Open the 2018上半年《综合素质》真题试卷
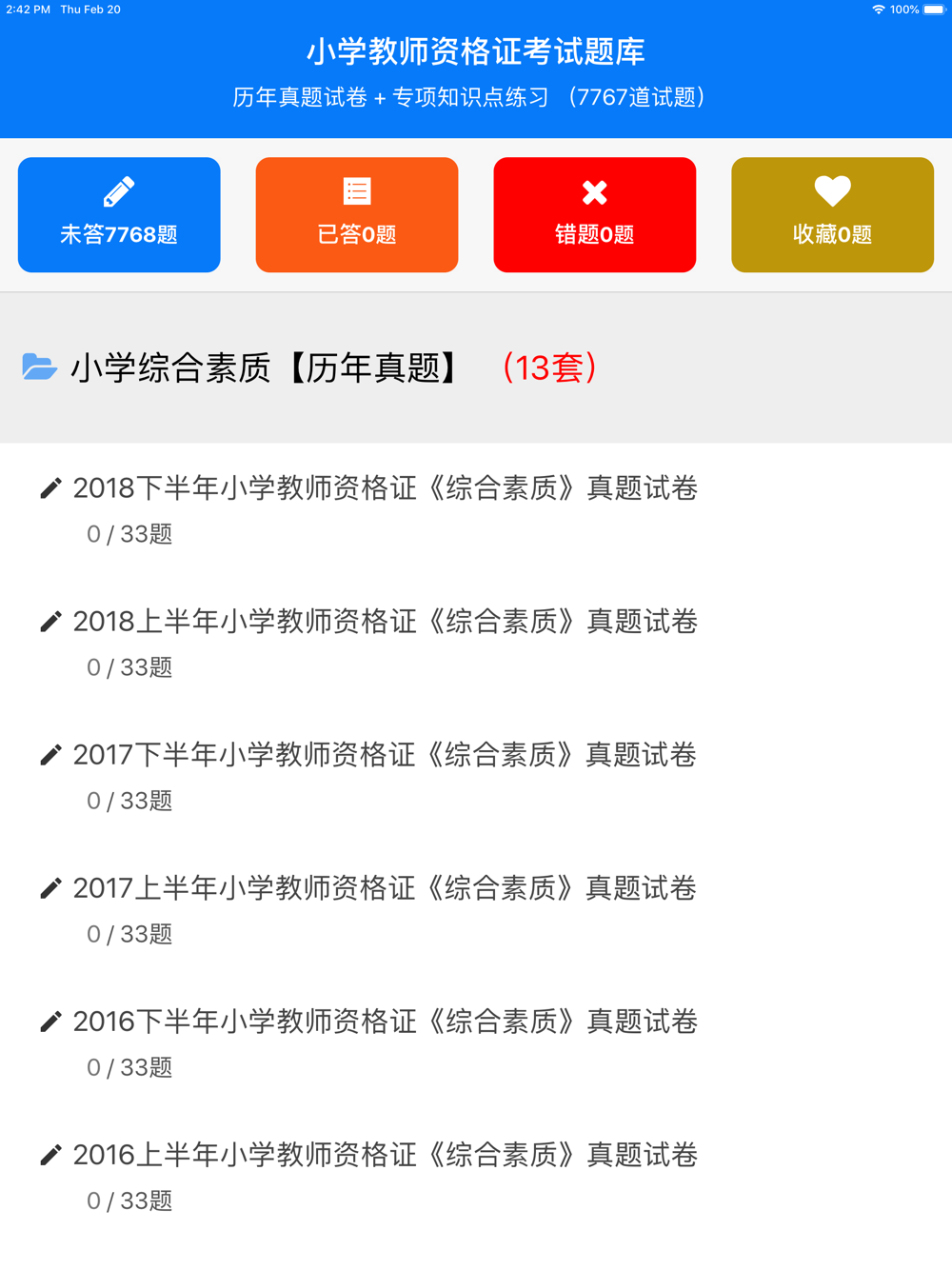952x1270 pixels. [385, 622]
